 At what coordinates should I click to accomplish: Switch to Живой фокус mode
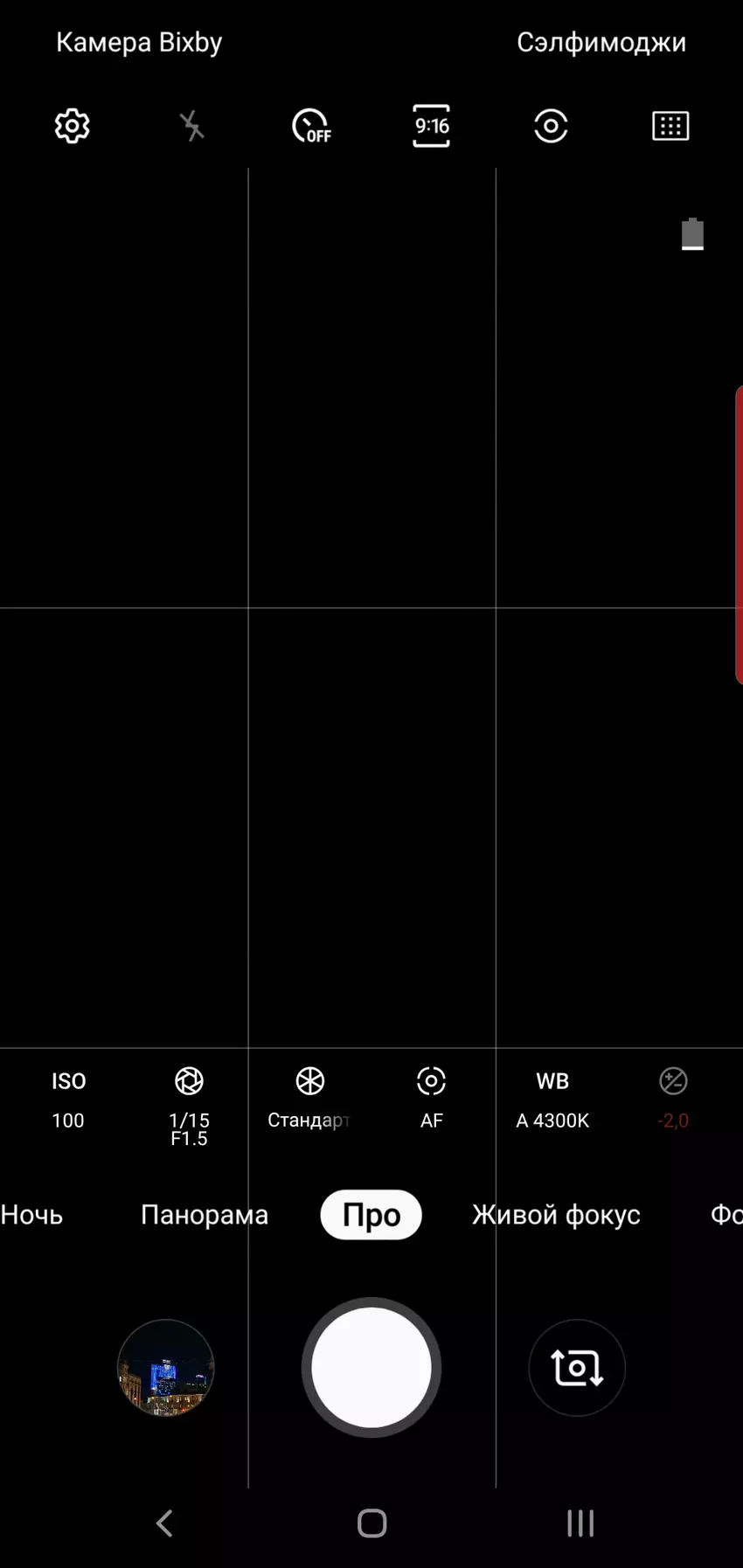coord(556,1215)
